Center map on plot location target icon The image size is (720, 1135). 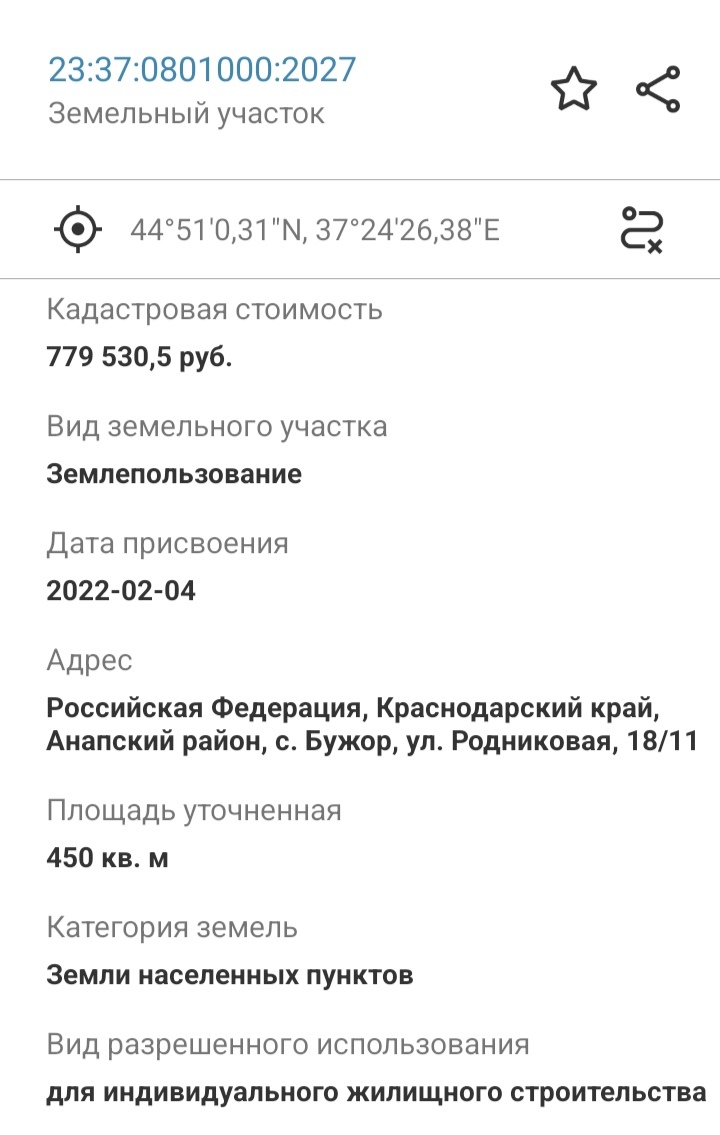[77, 230]
